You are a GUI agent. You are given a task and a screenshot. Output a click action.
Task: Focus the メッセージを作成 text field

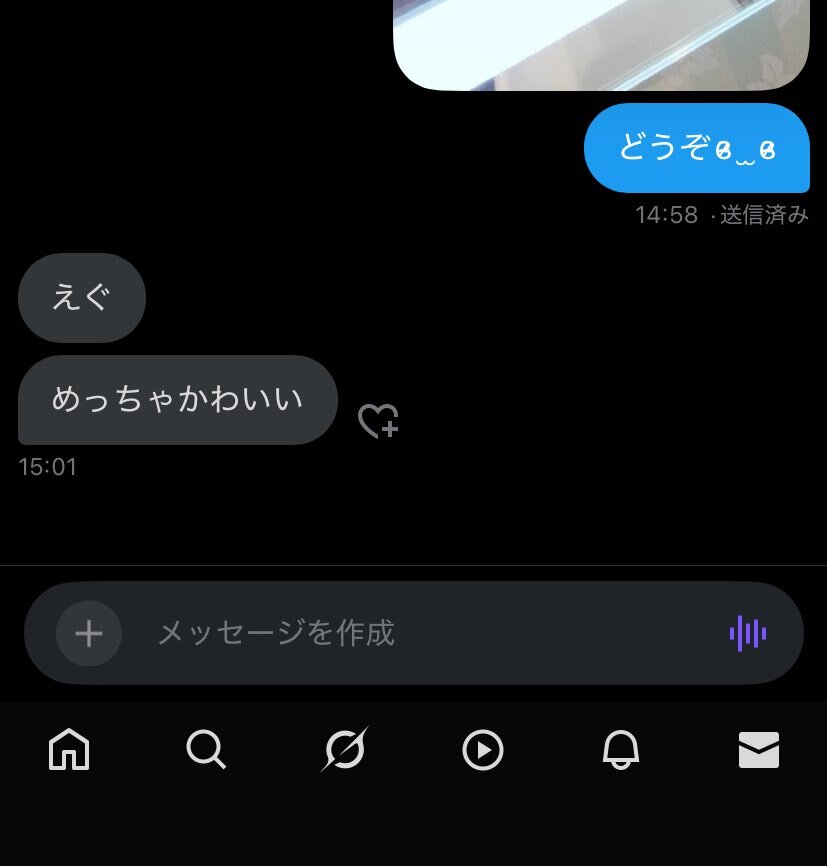point(420,633)
